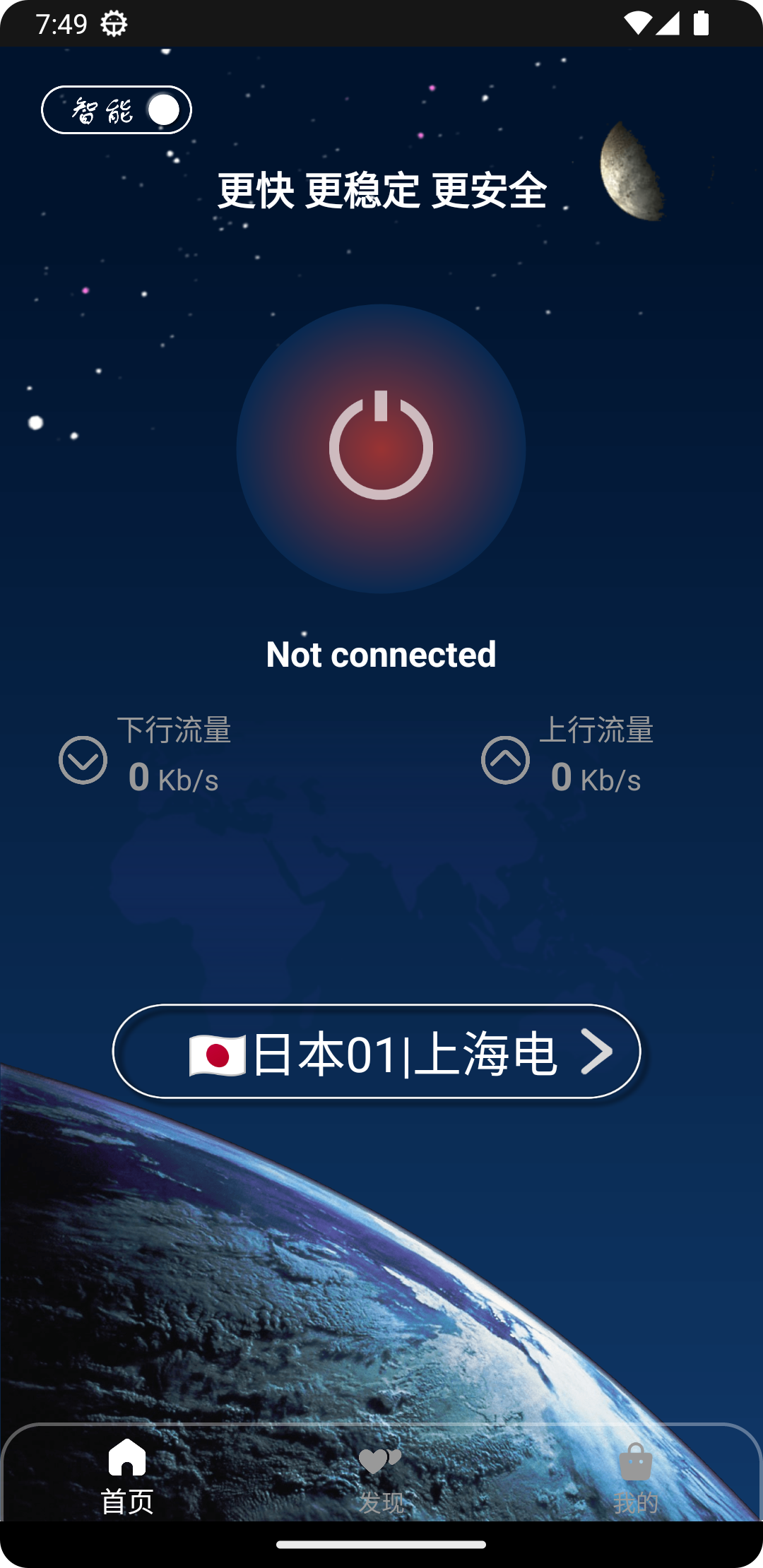
Task: Switch to the 发现 discover tab
Action: [x=381, y=1475]
